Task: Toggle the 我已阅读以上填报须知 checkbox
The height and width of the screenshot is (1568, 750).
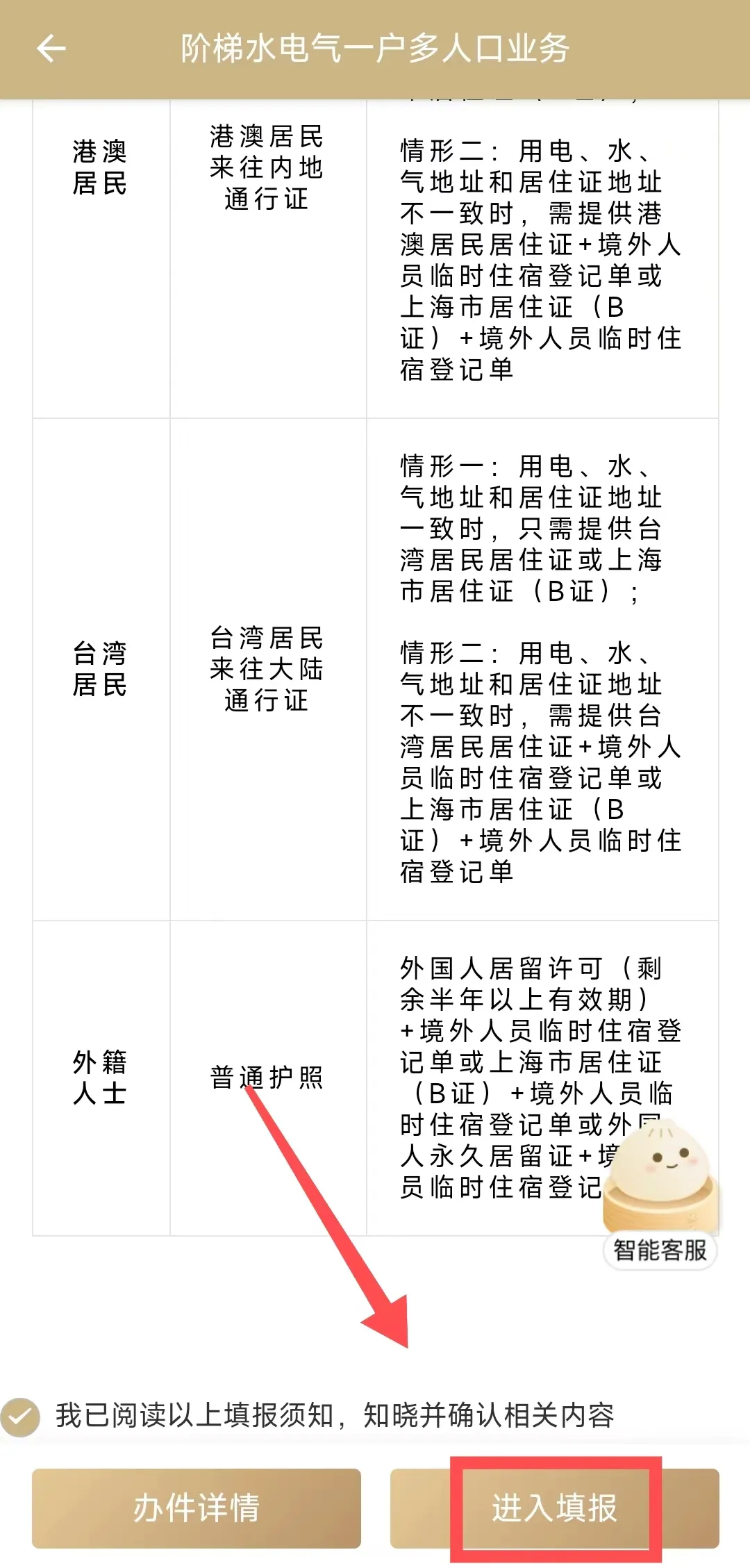Action: (x=21, y=1417)
